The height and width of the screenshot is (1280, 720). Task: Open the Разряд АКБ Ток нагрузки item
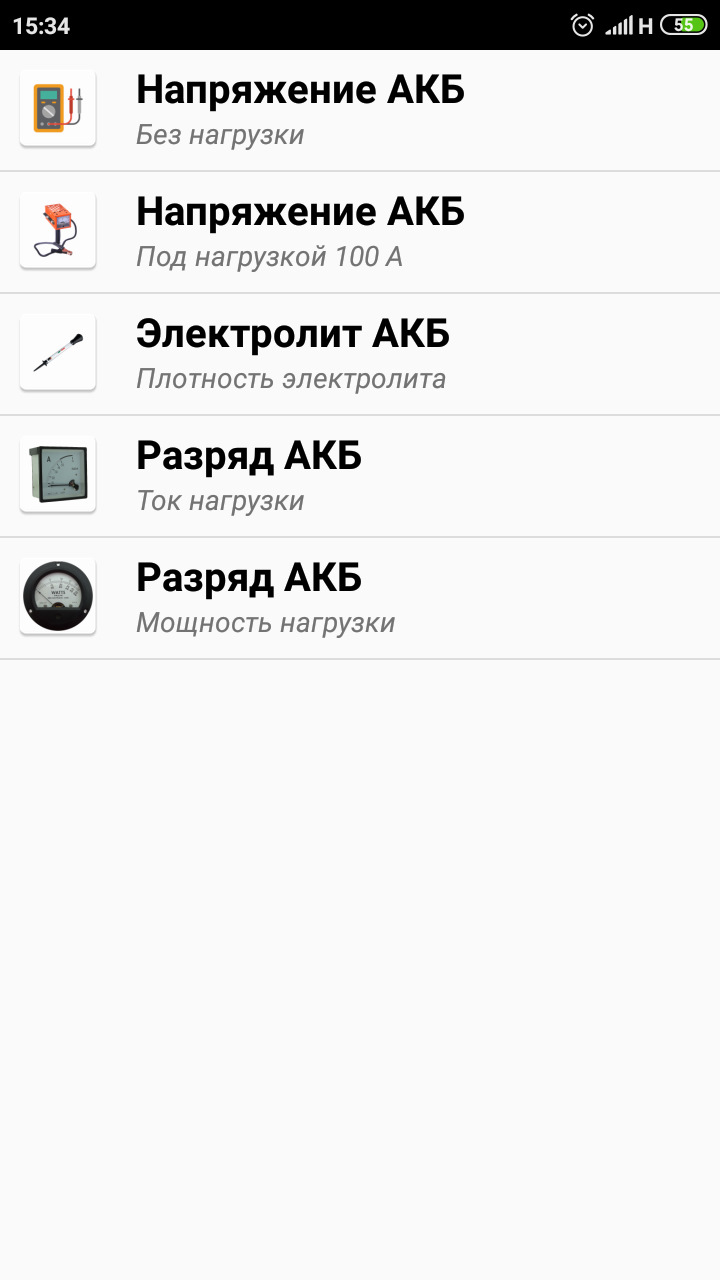(360, 475)
